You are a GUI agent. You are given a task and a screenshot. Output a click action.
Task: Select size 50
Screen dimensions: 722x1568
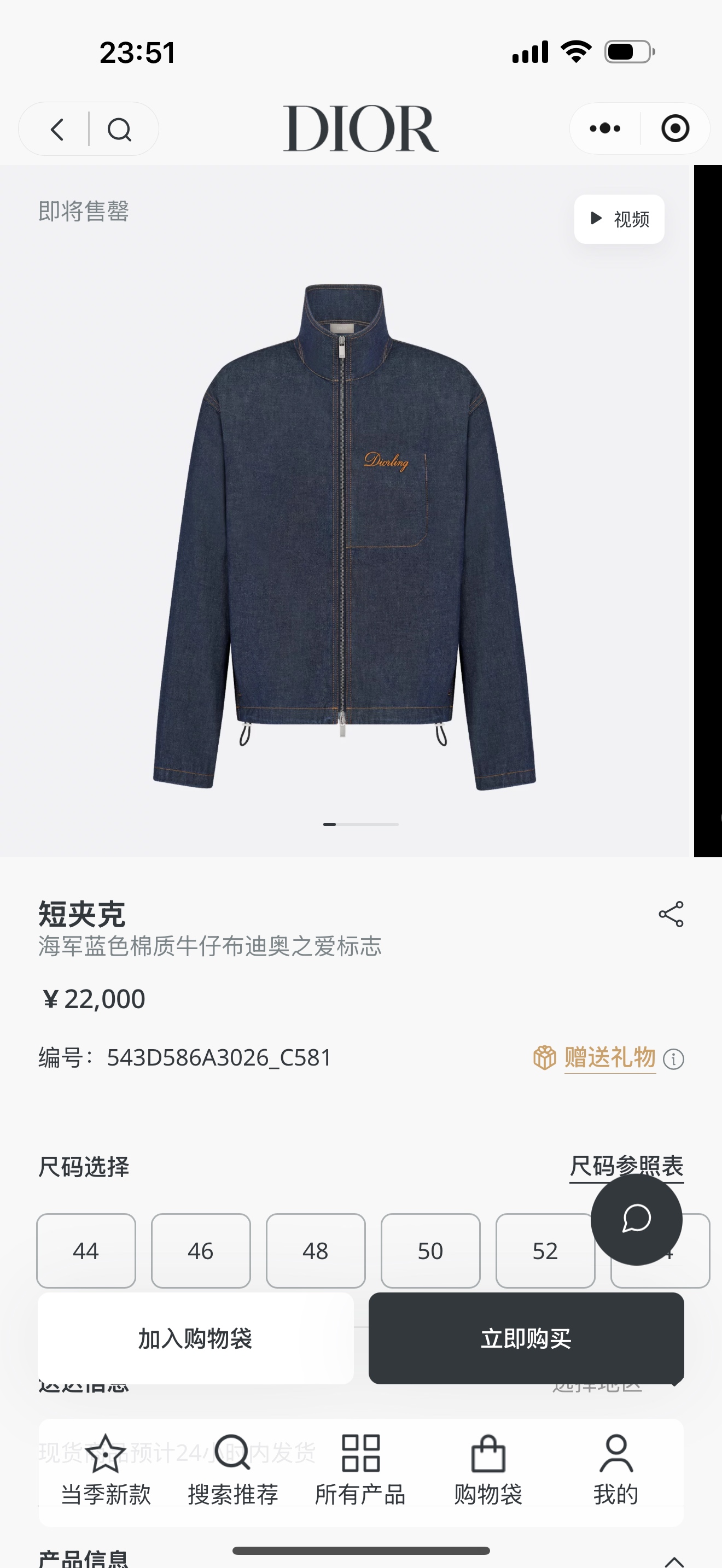430,1251
